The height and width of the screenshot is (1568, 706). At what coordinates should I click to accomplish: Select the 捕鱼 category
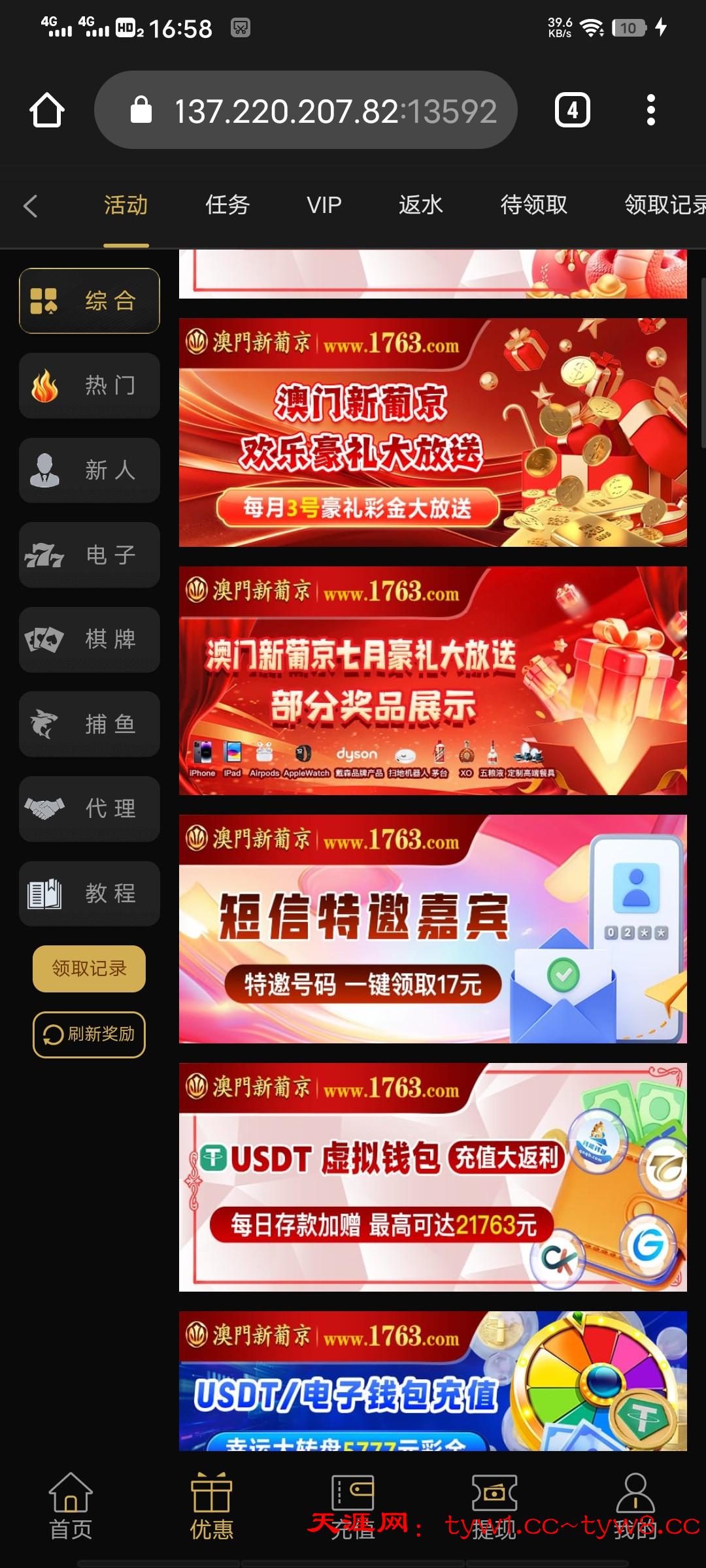90,724
